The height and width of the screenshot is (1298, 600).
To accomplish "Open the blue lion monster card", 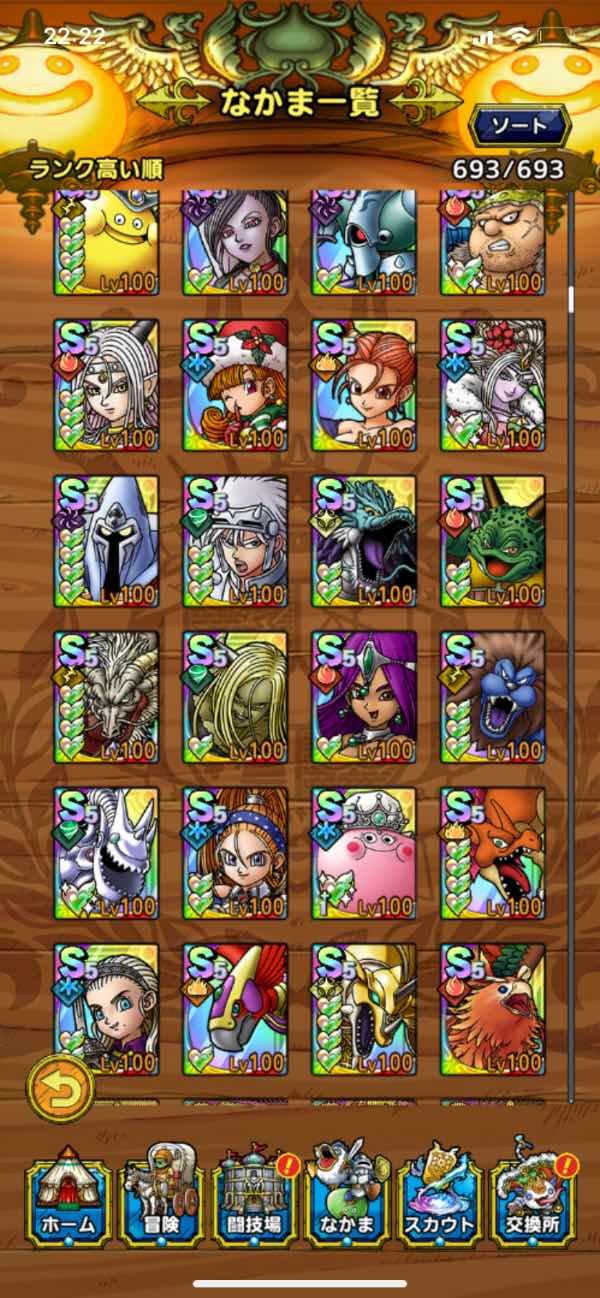I will (493, 698).
